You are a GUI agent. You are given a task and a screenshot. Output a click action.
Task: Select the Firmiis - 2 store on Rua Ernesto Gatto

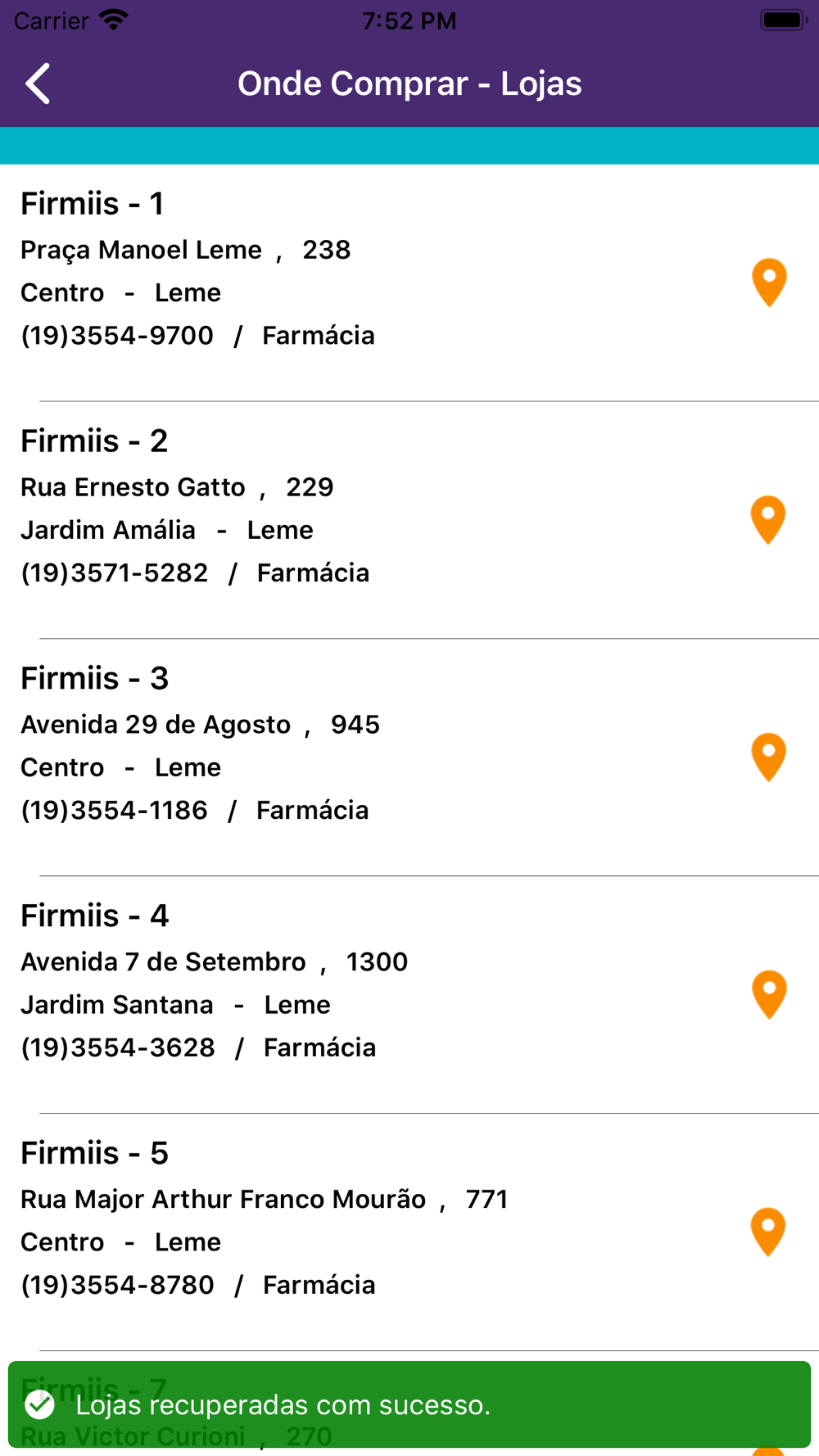click(x=409, y=520)
